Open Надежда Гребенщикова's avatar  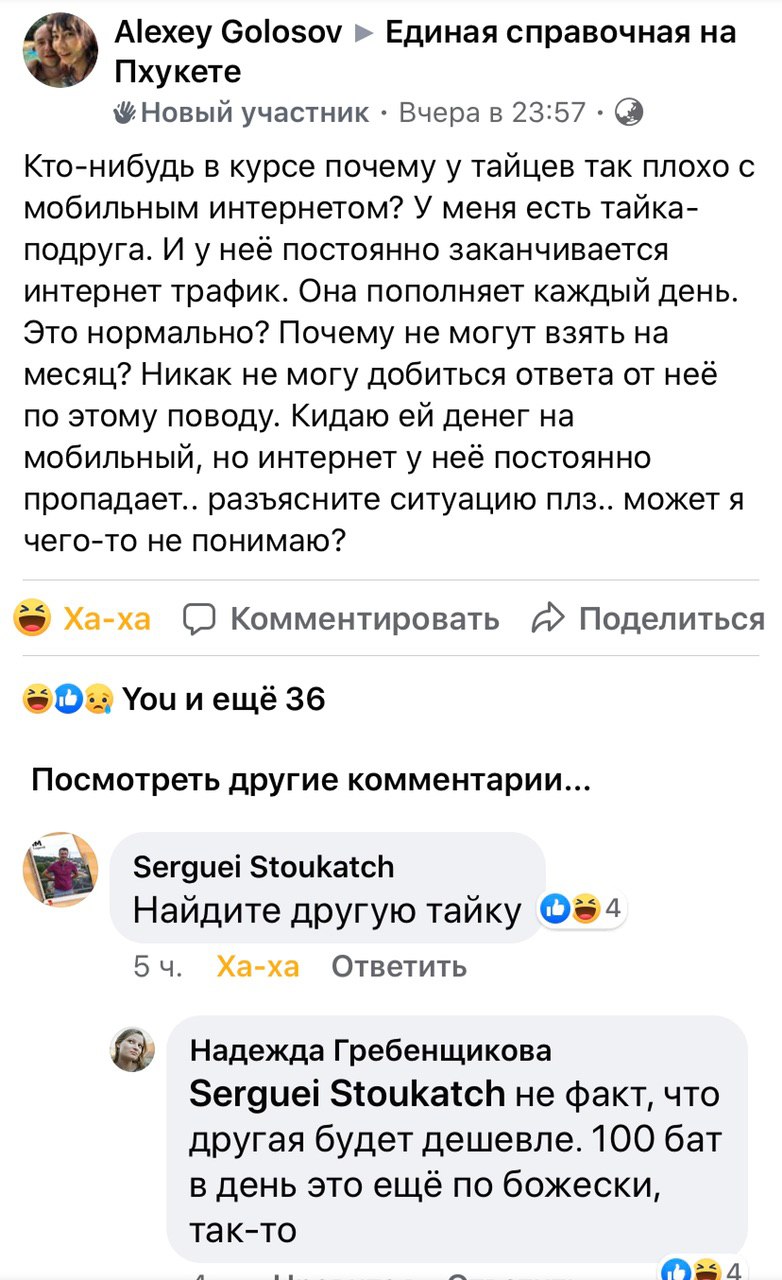[x=132, y=1049]
